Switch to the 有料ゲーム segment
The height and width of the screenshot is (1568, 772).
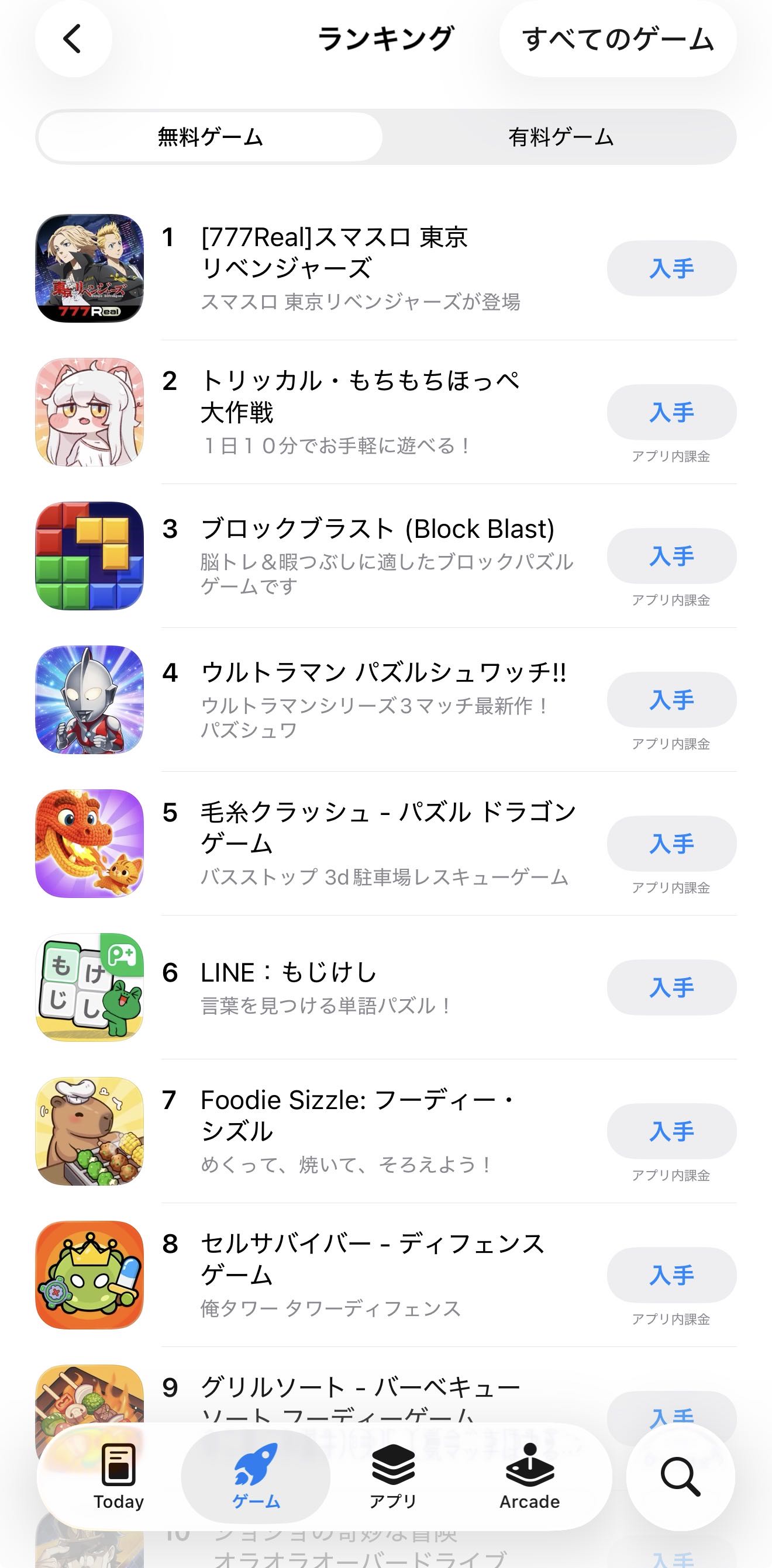[560, 137]
